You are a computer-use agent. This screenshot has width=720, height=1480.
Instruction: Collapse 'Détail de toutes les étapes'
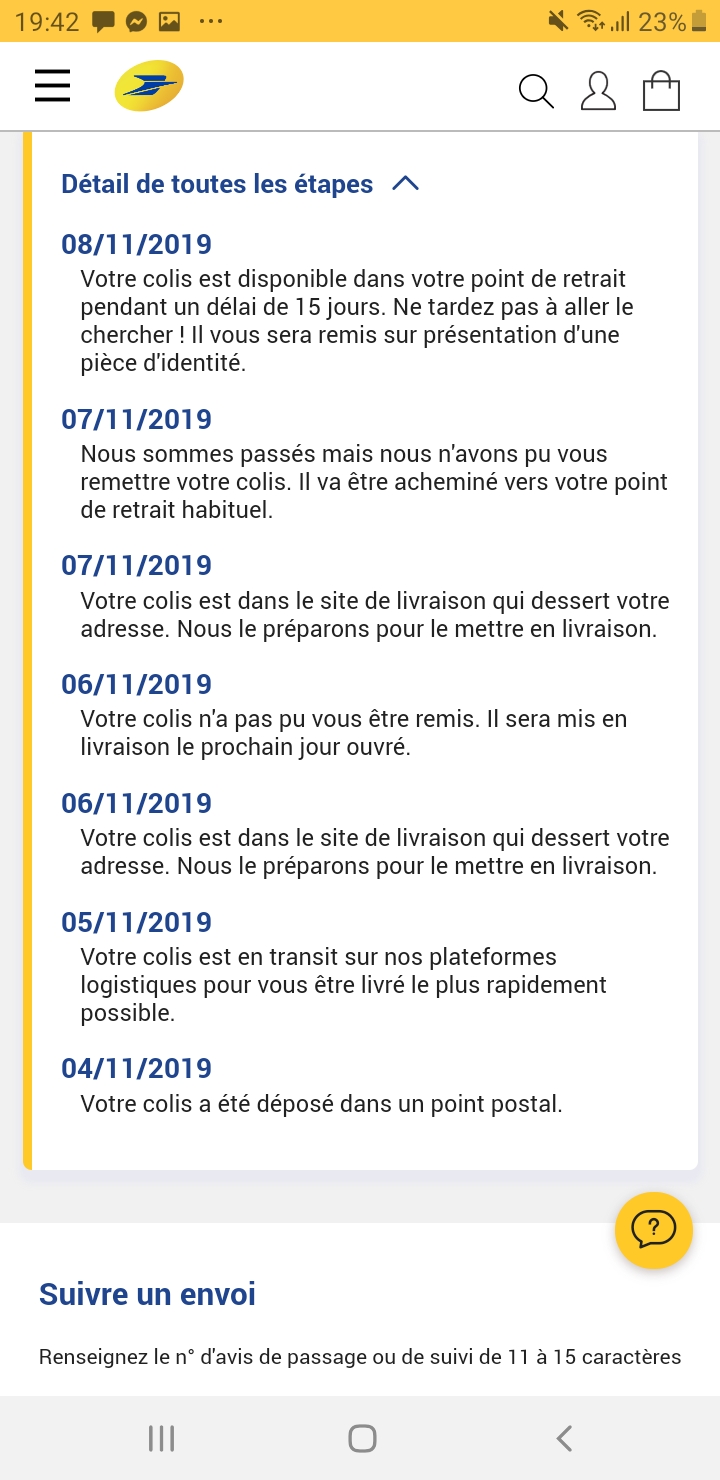240,184
